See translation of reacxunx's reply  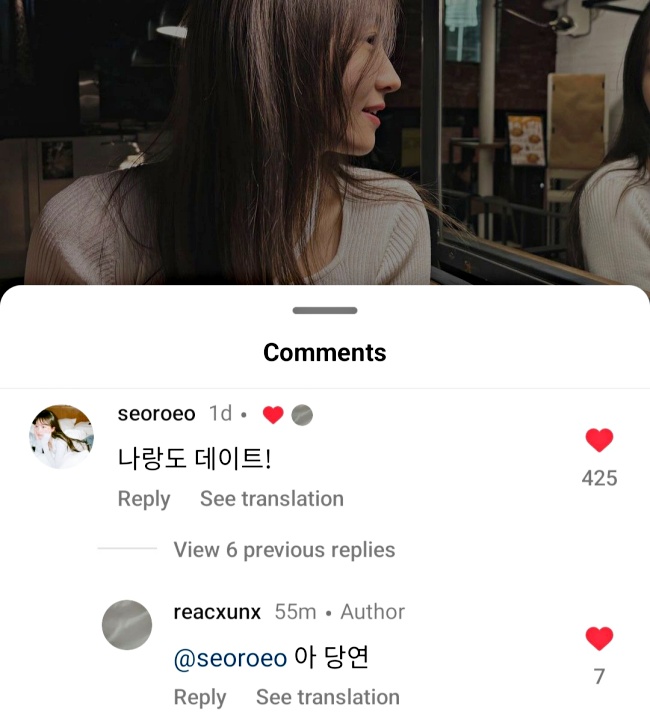click(327, 697)
